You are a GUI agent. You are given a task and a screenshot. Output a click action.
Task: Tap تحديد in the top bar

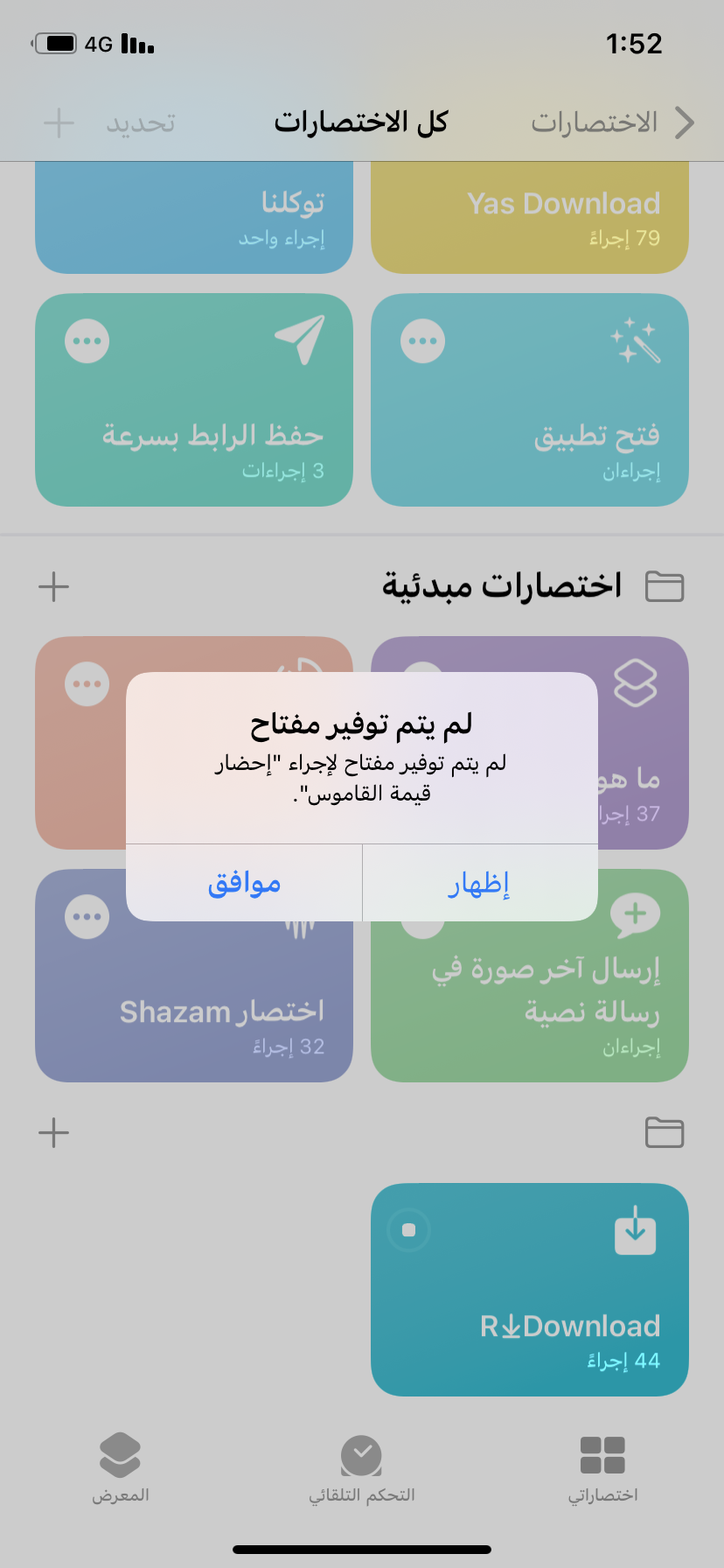[x=141, y=122]
